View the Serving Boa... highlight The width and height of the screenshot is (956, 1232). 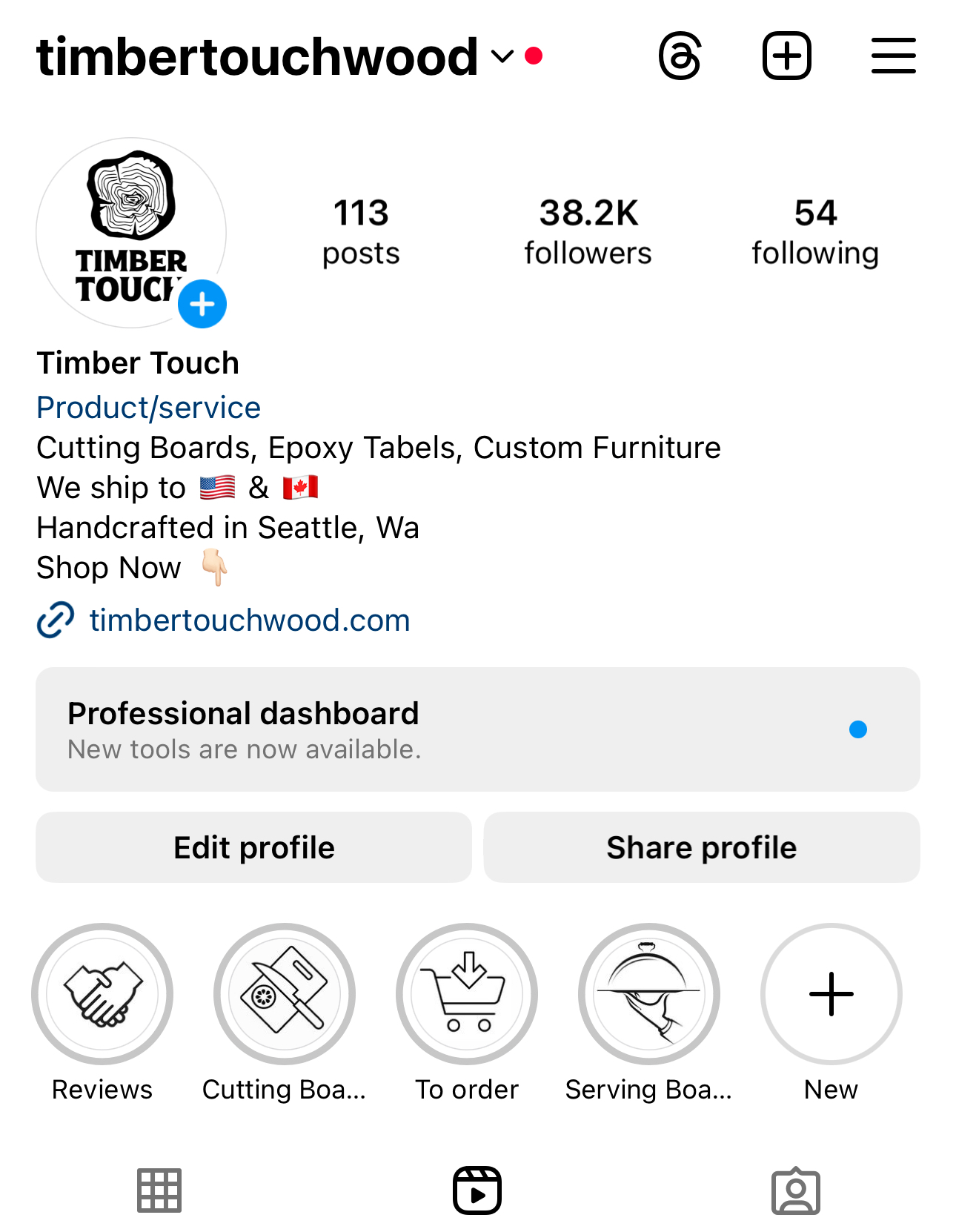pos(649,993)
